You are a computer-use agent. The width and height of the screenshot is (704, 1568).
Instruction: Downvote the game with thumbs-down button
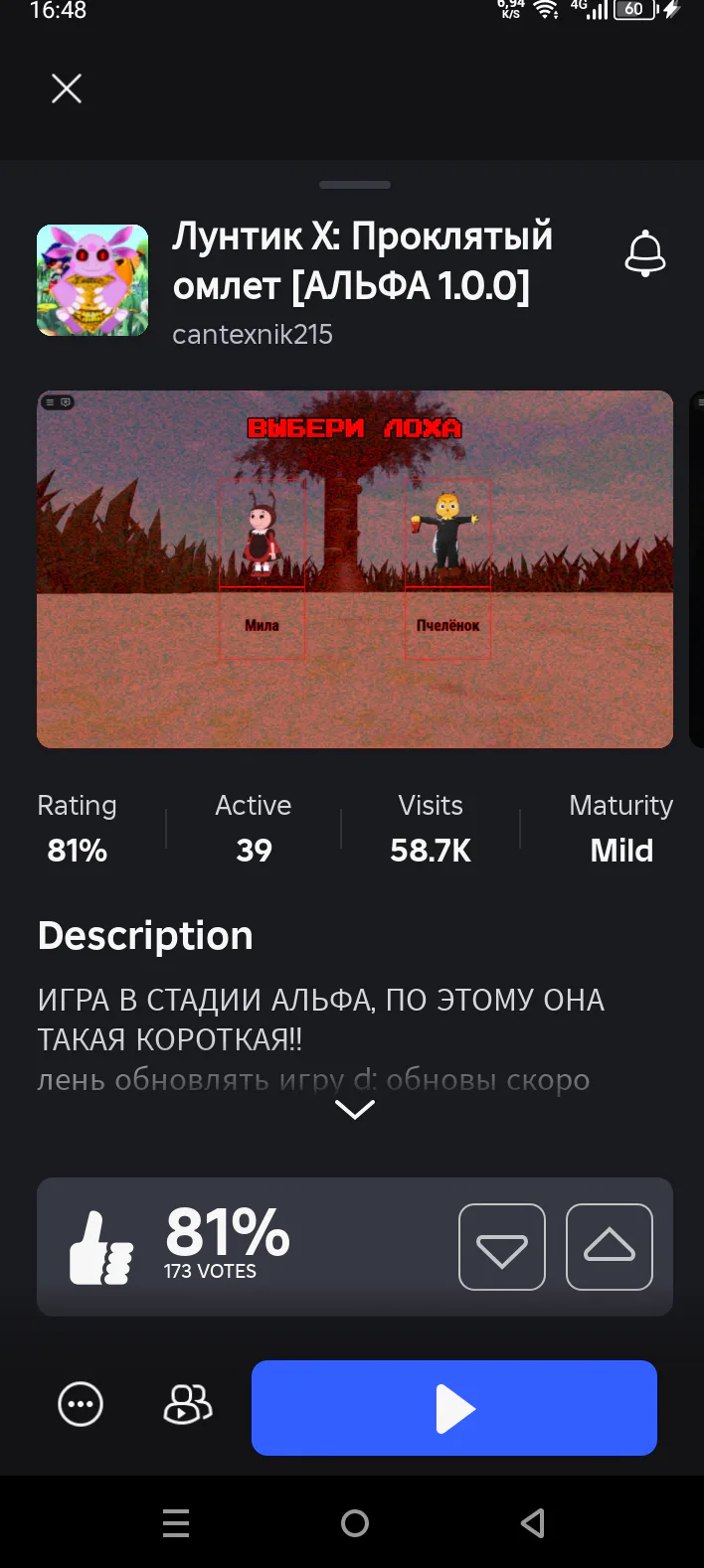[x=502, y=1247]
